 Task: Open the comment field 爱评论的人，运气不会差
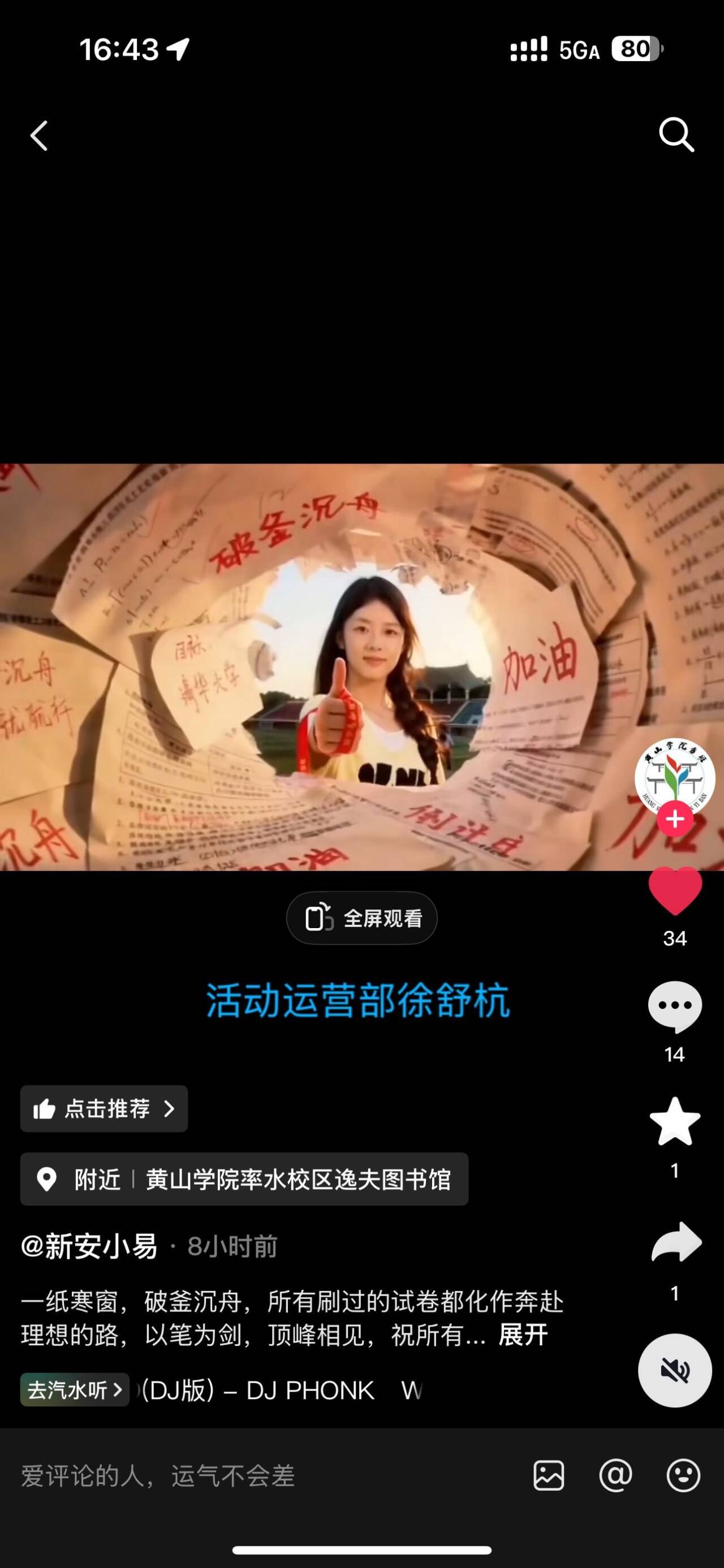tap(158, 1476)
